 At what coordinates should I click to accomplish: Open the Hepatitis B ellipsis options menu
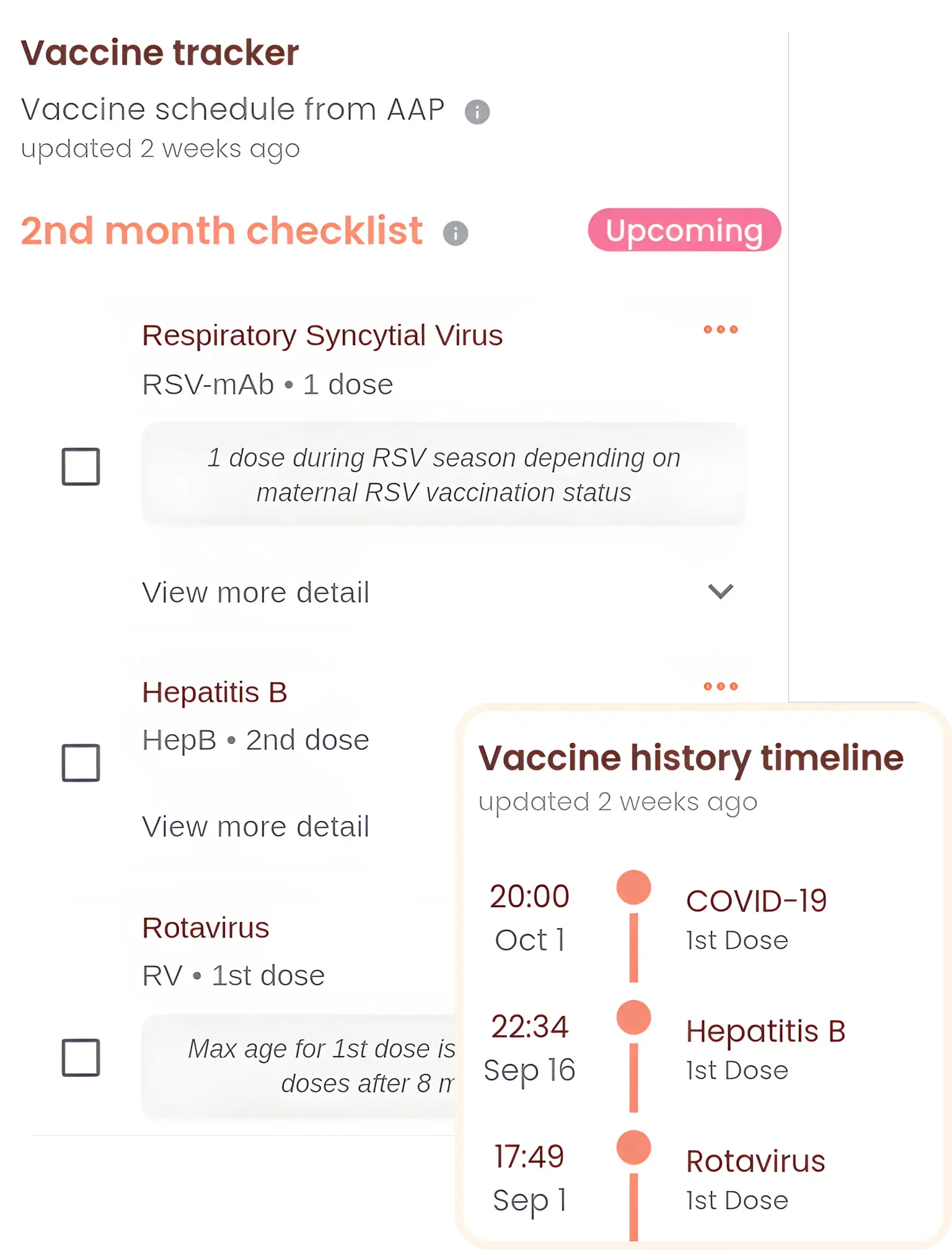[x=721, y=686]
